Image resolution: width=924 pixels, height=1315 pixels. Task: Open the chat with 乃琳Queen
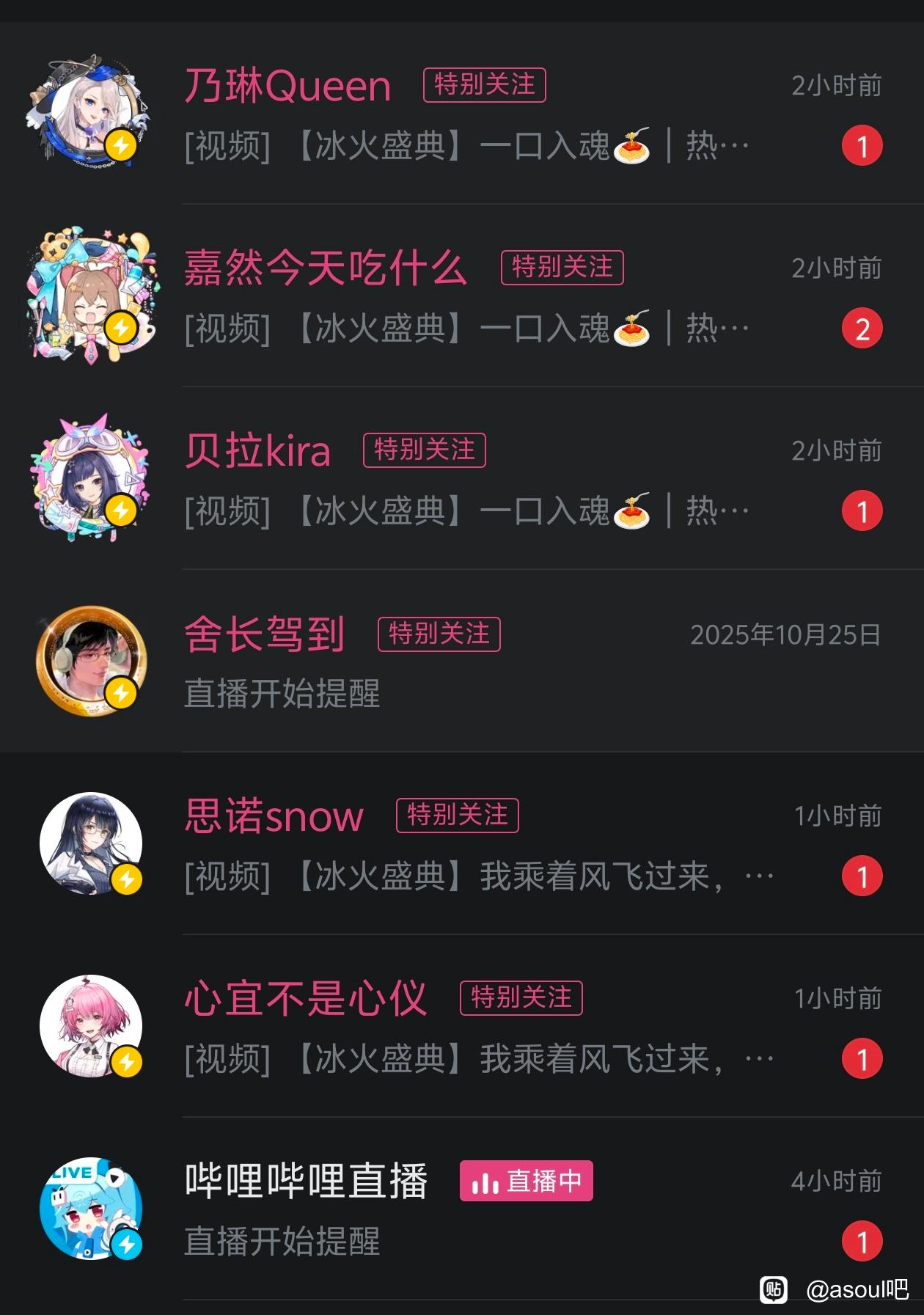pos(469,114)
